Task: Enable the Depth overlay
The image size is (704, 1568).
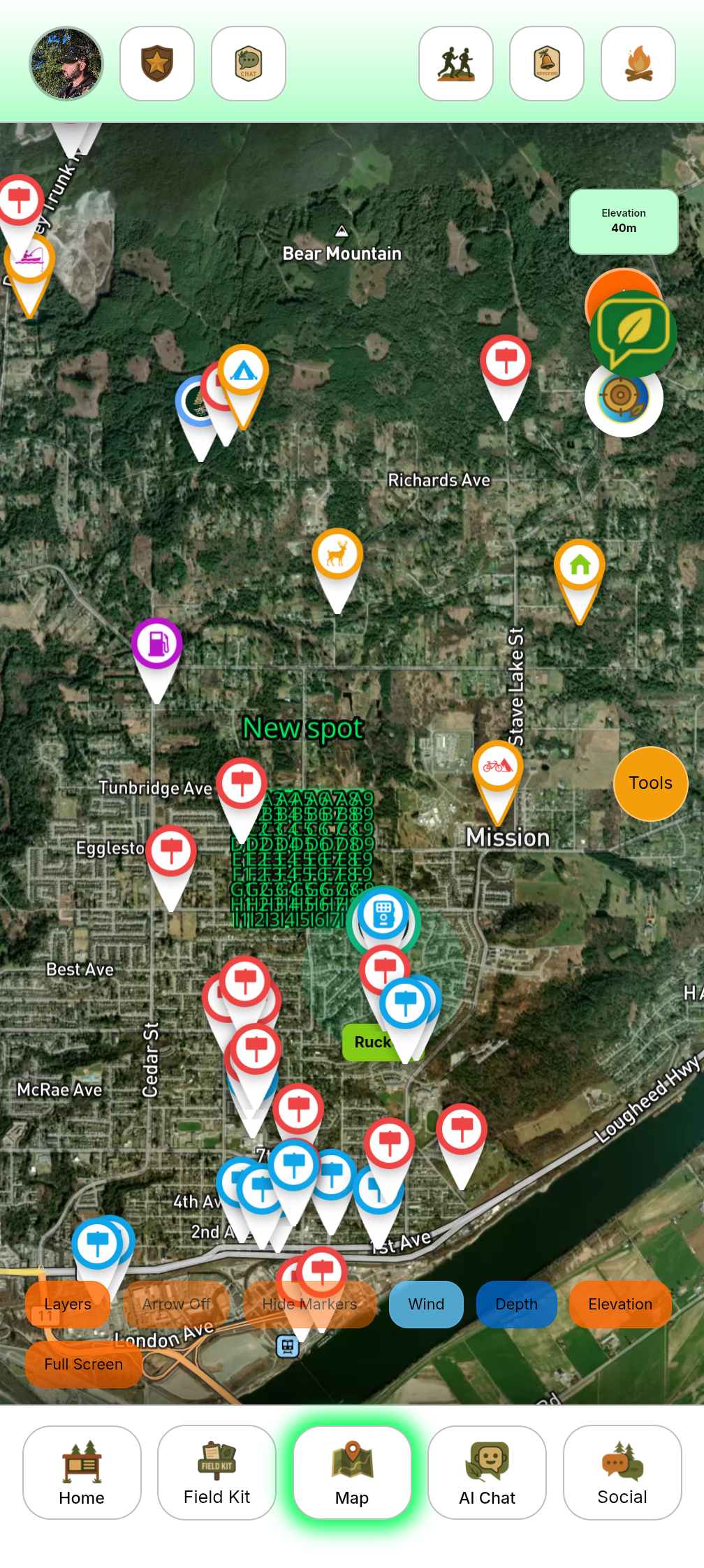Action: (516, 1304)
